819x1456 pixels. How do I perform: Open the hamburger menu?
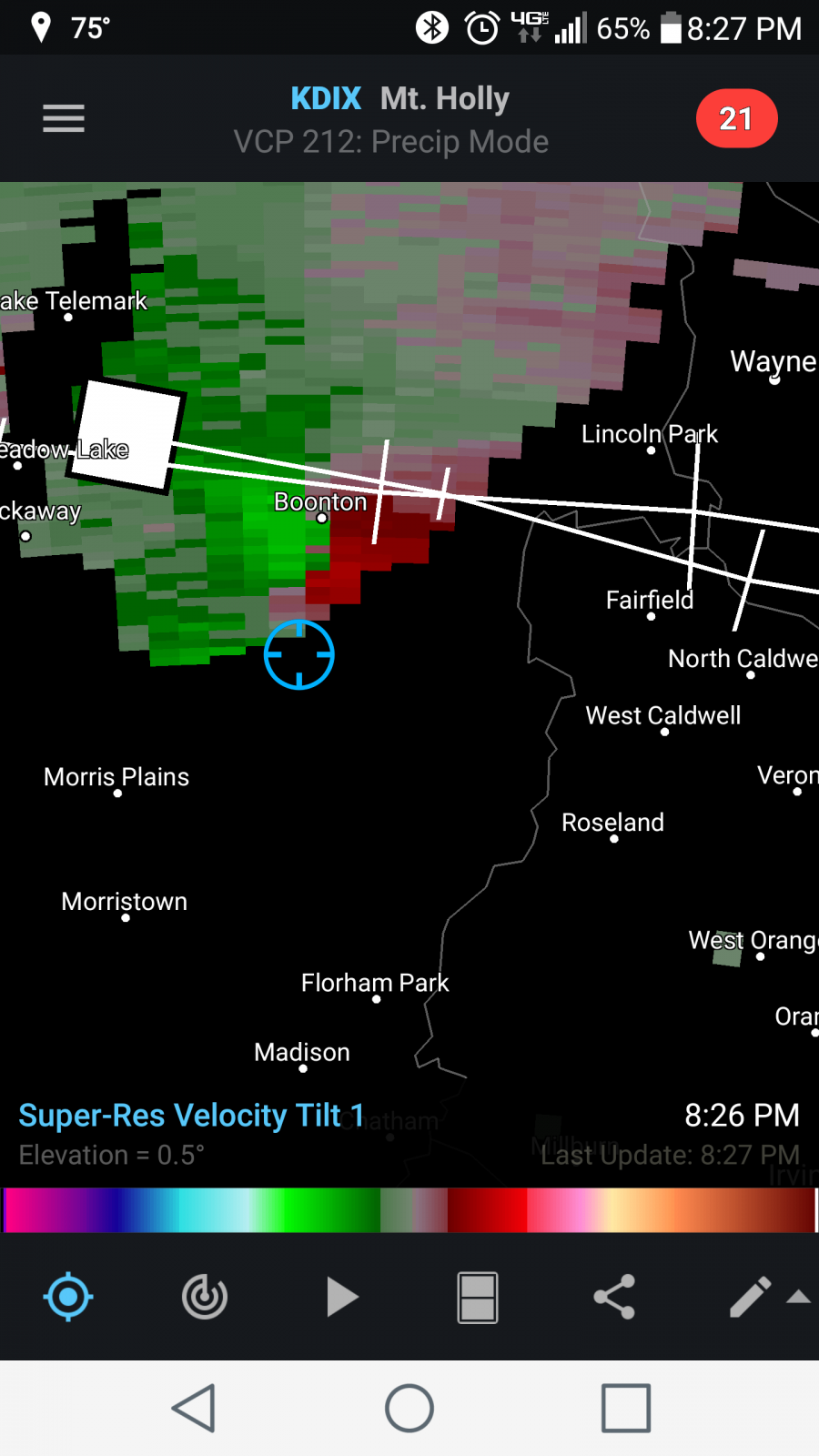click(x=64, y=118)
